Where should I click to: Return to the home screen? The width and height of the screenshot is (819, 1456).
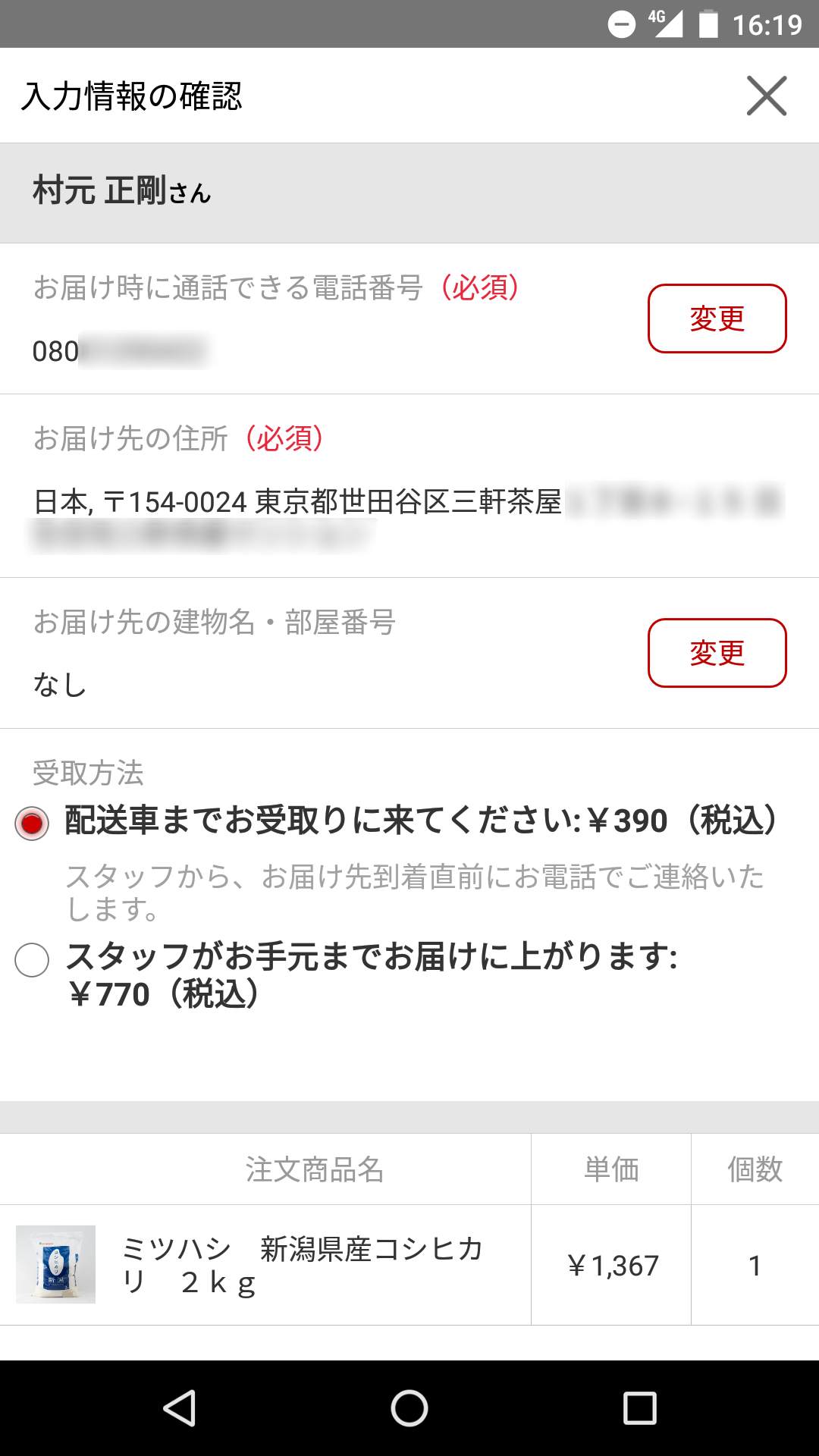(x=409, y=1408)
